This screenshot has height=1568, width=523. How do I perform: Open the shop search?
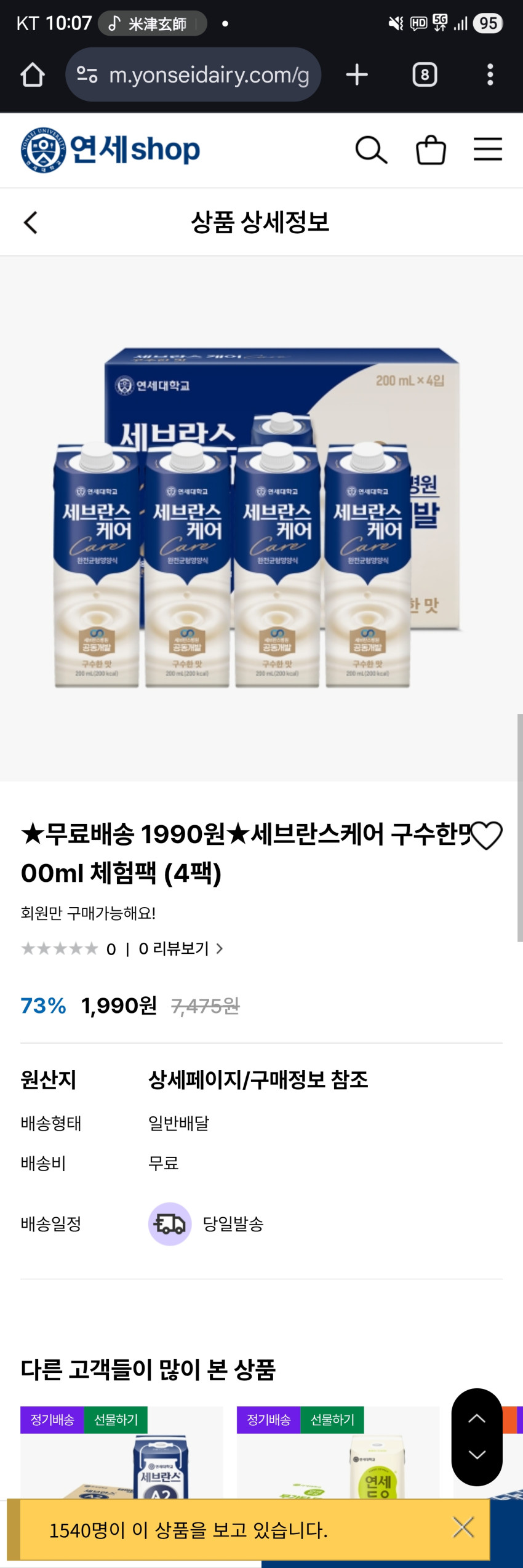point(371,150)
